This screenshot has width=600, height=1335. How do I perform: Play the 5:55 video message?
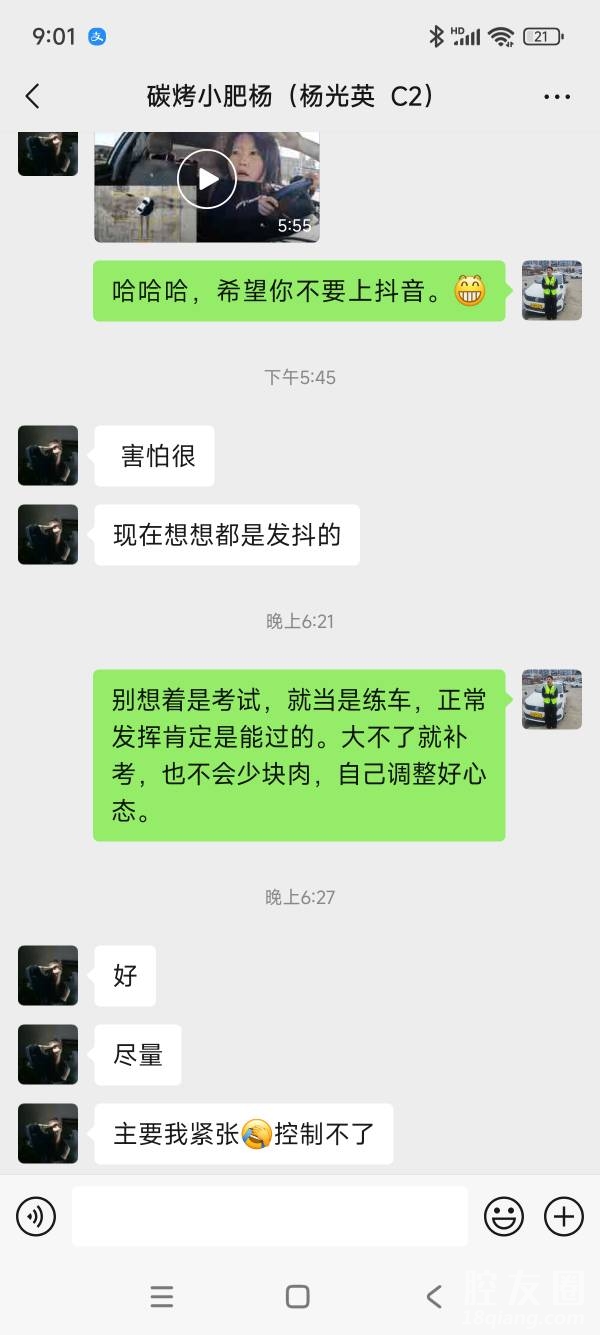click(207, 180)
